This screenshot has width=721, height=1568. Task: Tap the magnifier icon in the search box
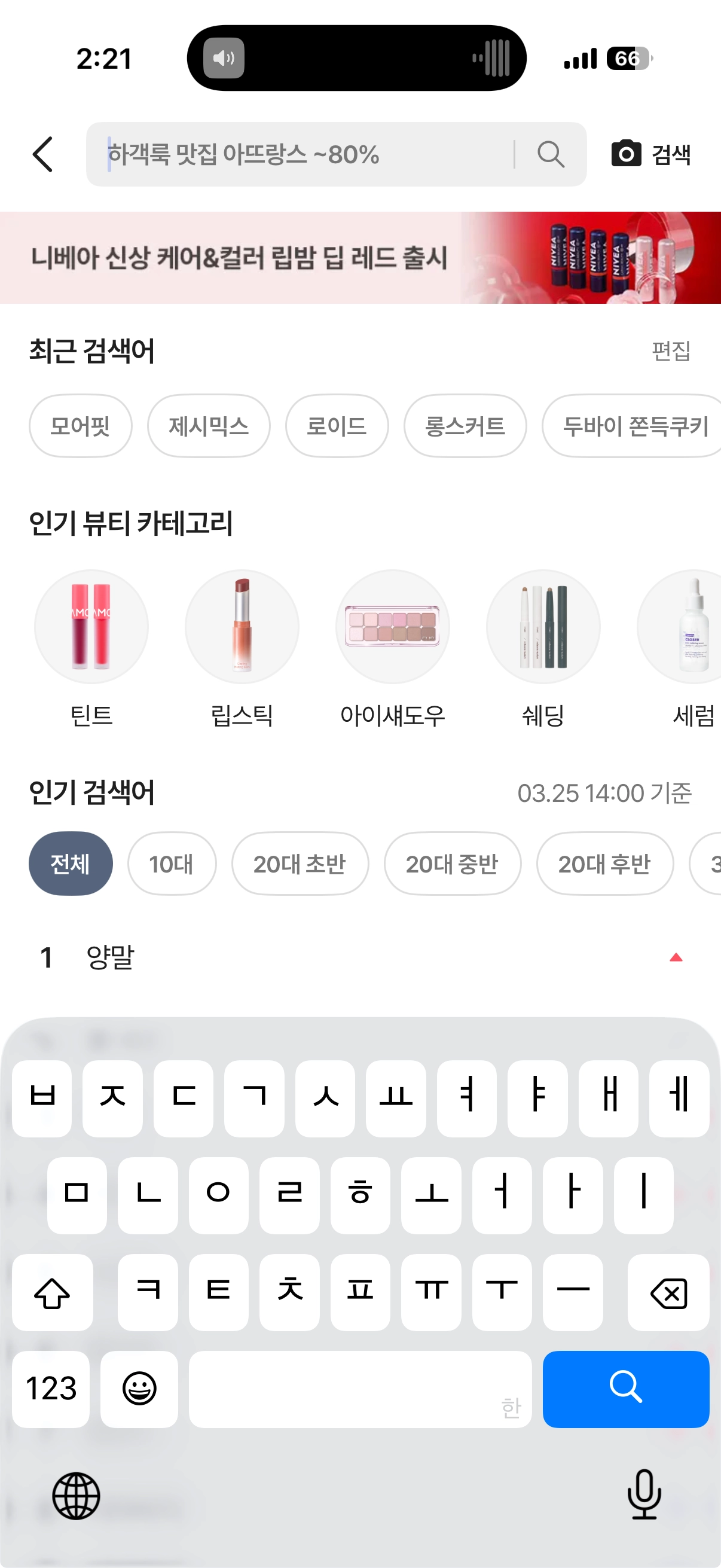tap(551, 154)
